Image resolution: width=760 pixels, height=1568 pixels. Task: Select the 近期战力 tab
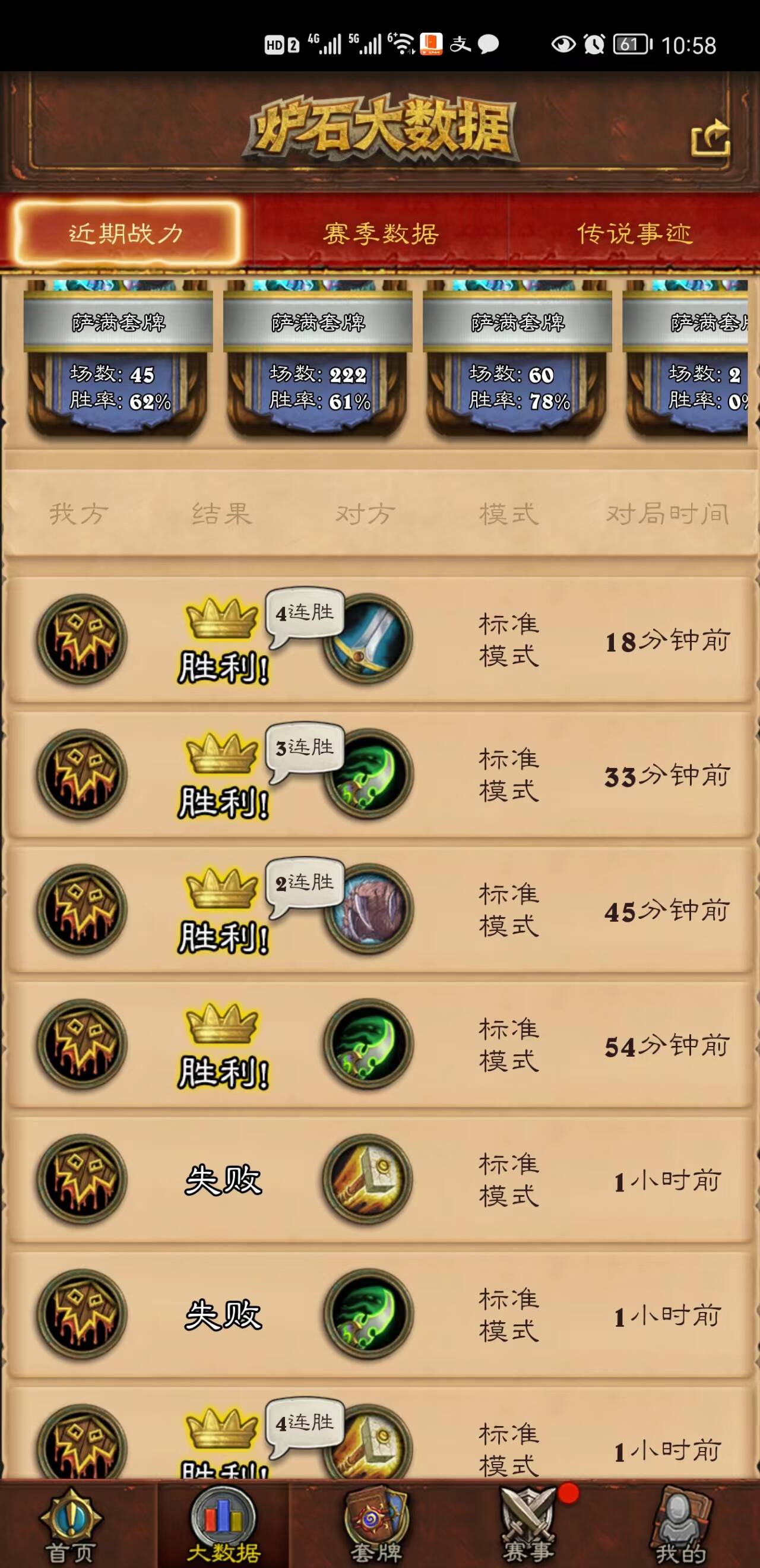click(126, 234)
